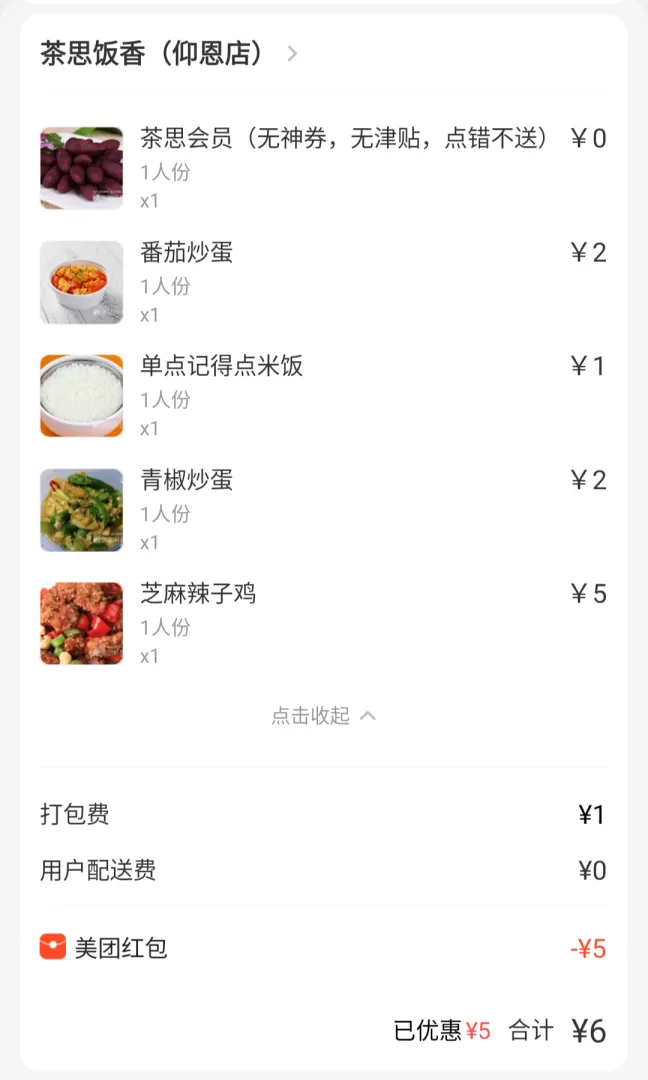Screen dimensions: 648x1080
Task: Open the 茶思饭香（仰恩店）store page
Action: coord(168,53)
